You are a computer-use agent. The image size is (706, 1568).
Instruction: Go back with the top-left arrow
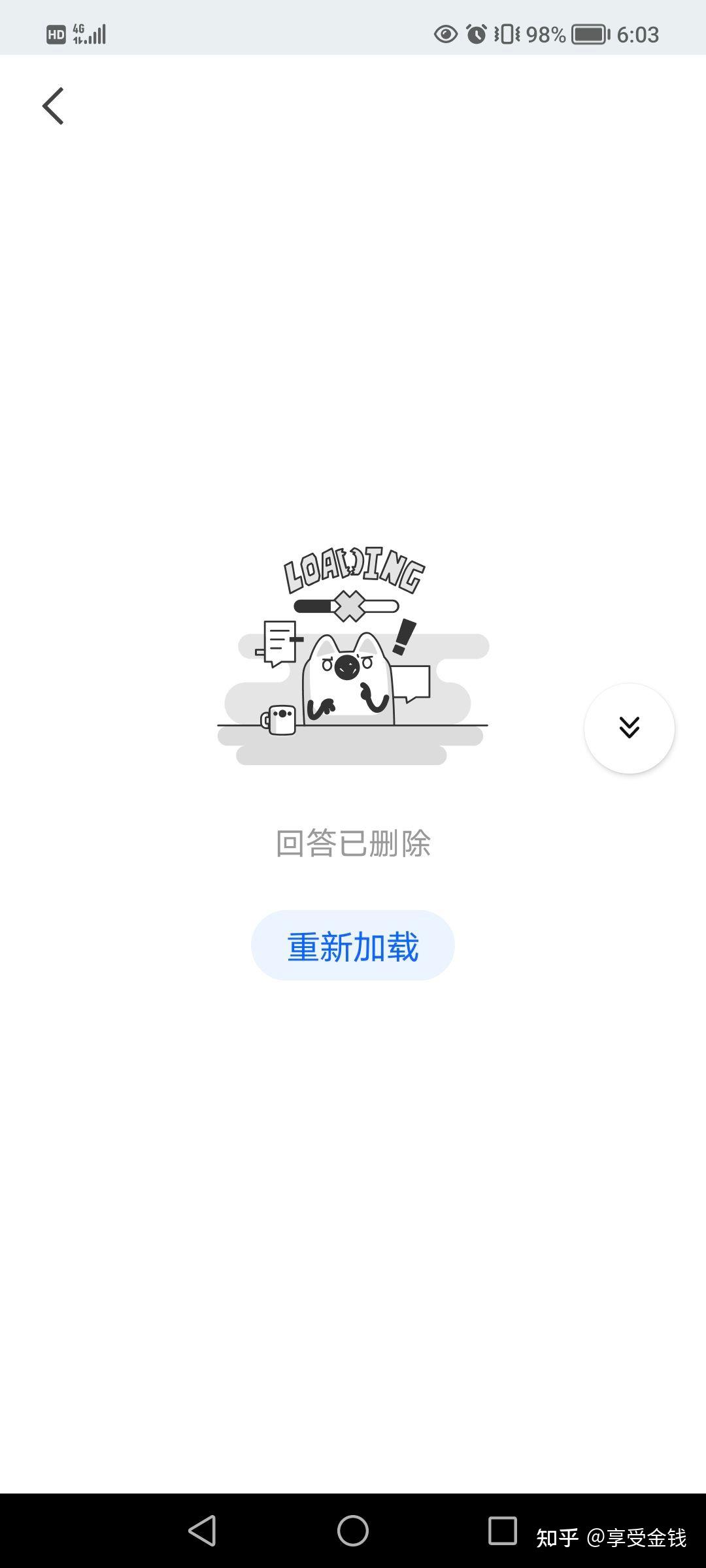point(53,106)
